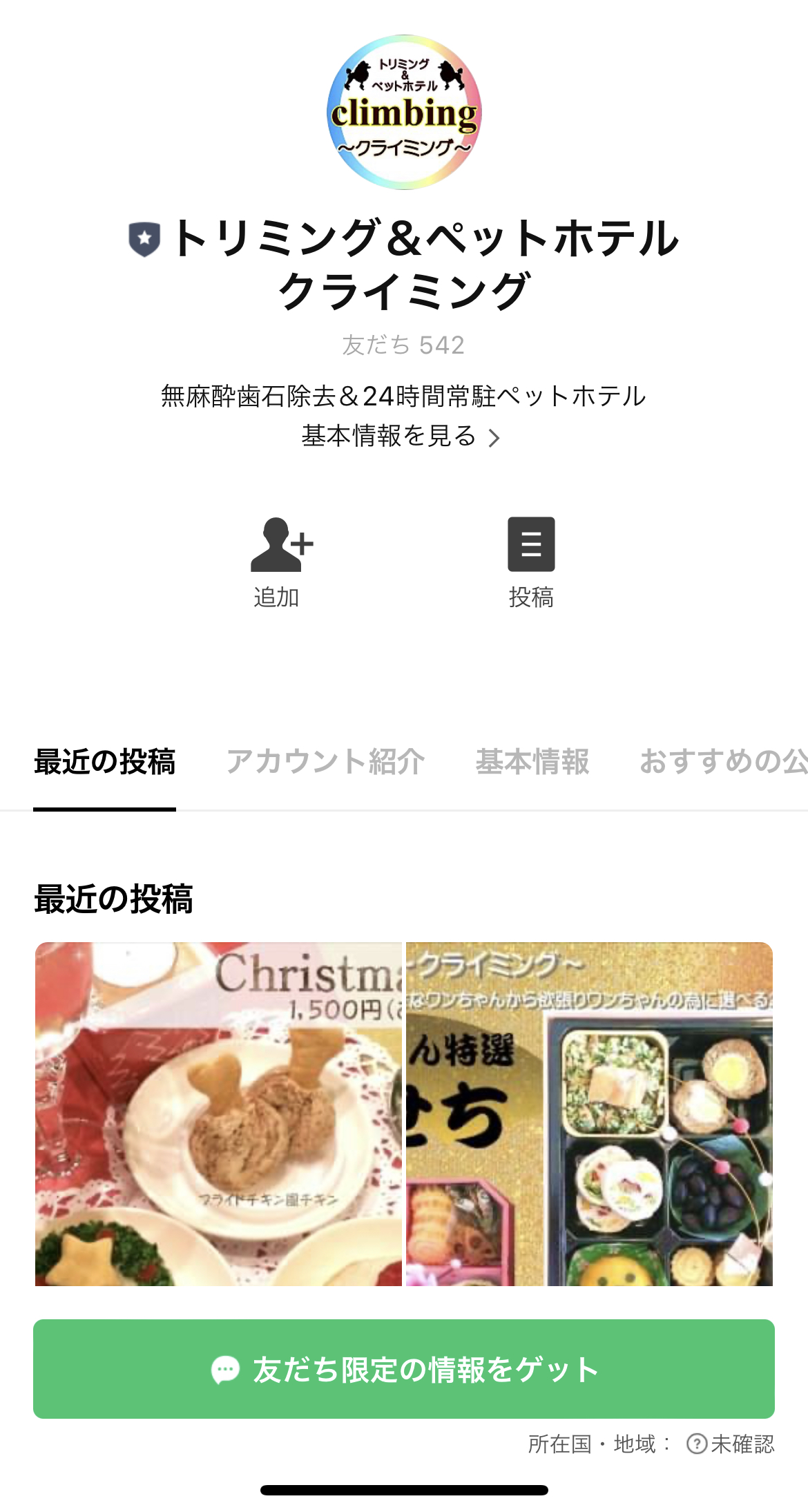Switch to 基本情報 tab
Image resolution: width=808 pixels, height=1512 pixels.
(532, 762)
